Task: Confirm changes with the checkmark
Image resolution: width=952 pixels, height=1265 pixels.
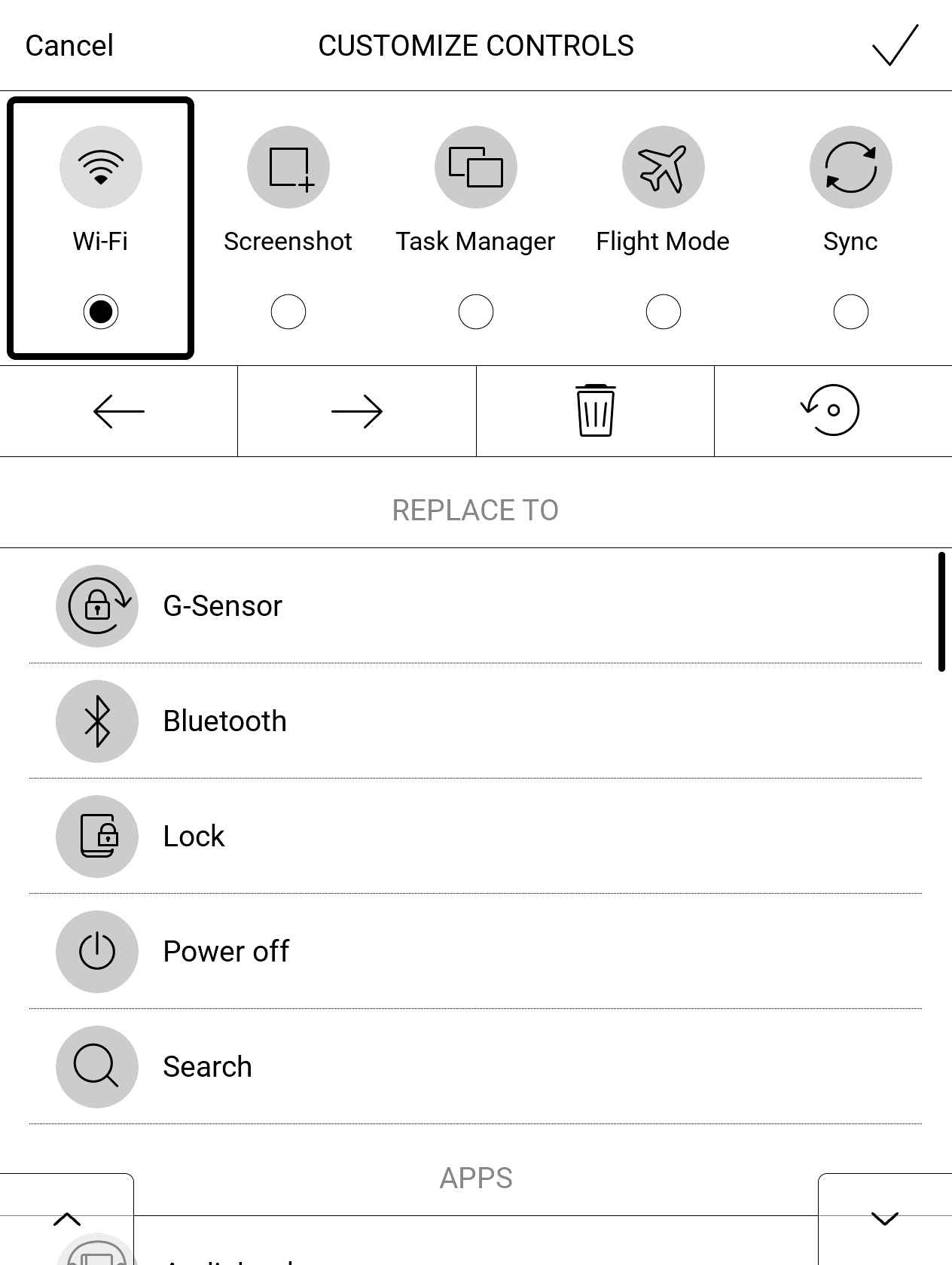Action: tap(895, 45)
